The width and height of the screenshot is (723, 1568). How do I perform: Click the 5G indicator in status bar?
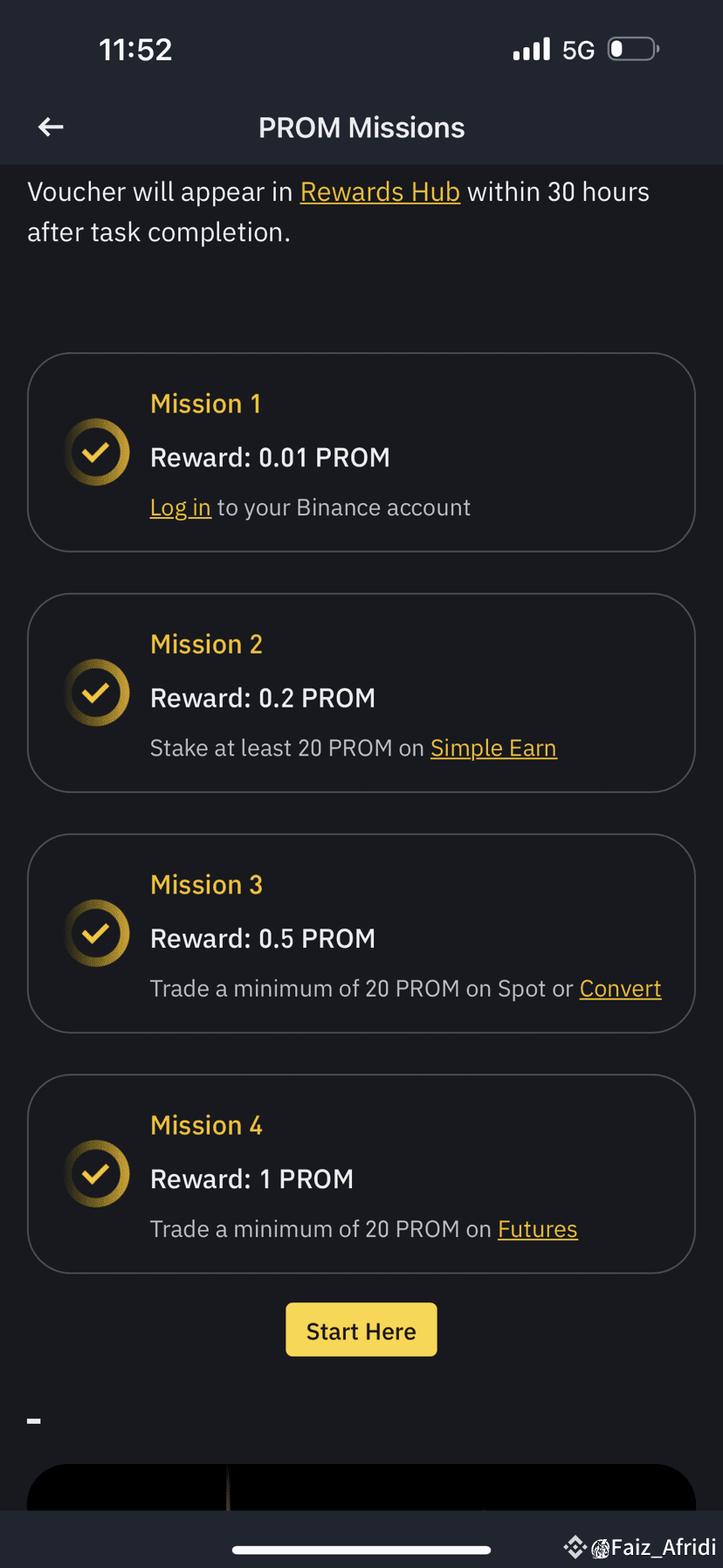pyautogui.click(x=578, y=49)
